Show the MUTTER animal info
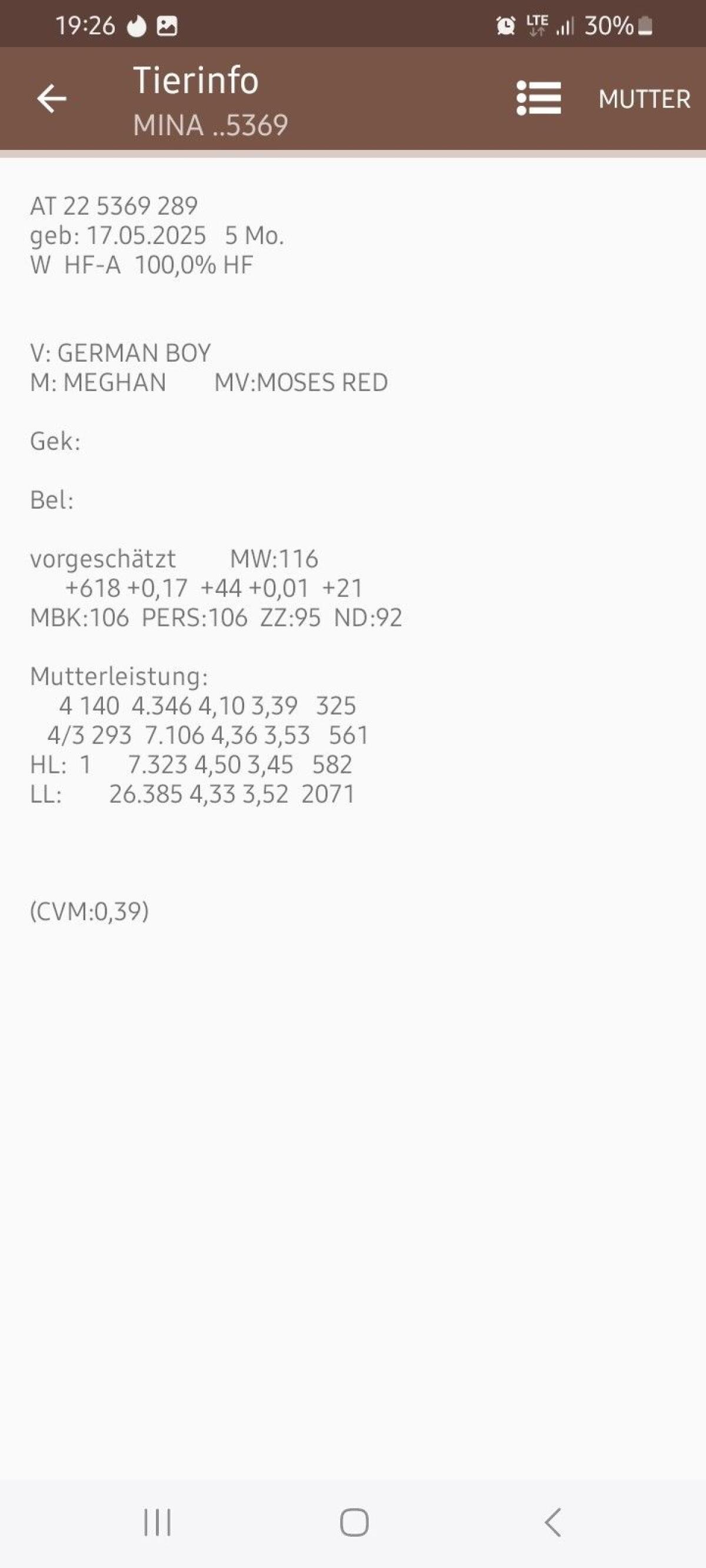This screenshot has width=706, height=1568. (644, 99)
